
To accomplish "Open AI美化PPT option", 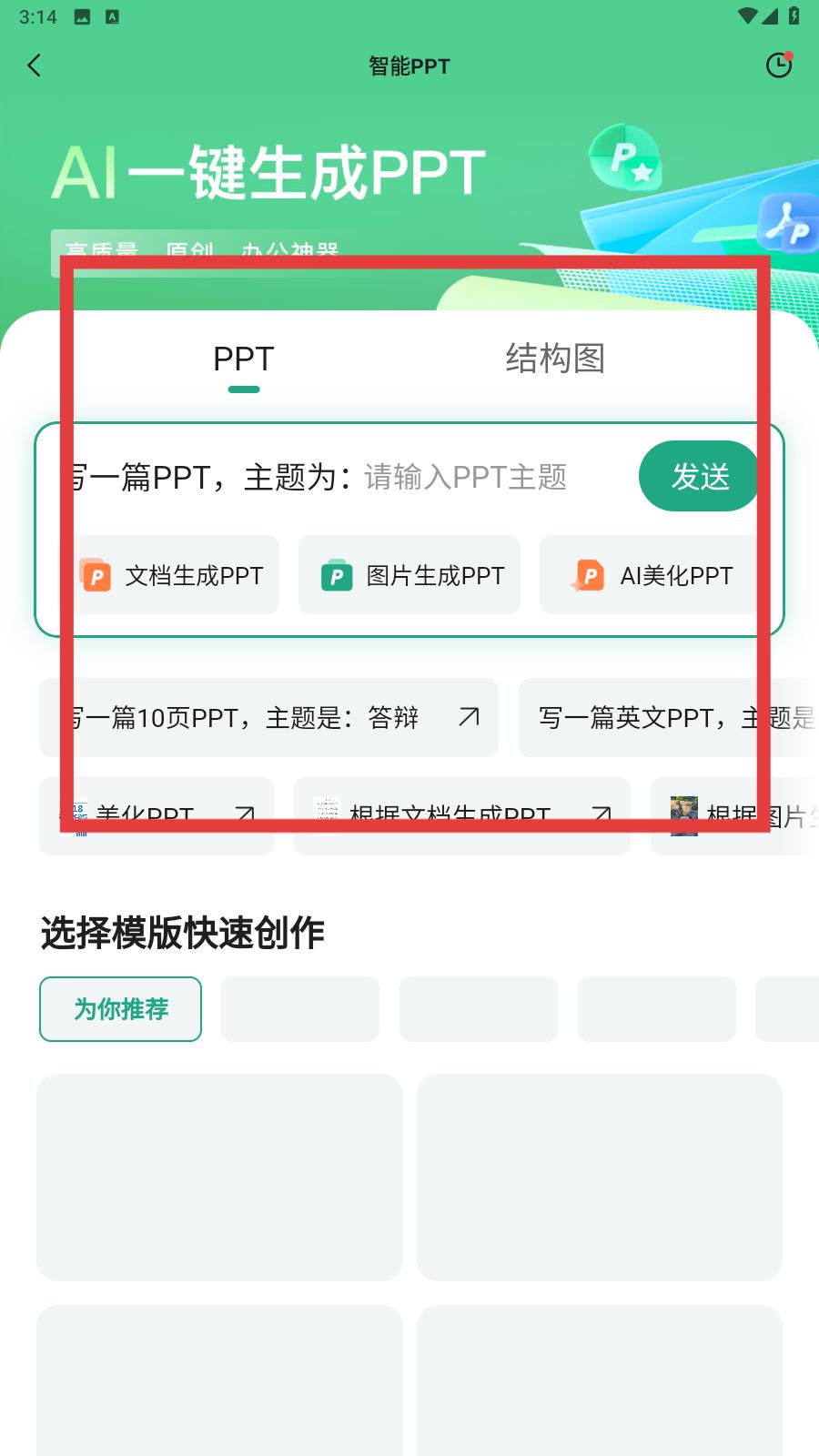I will pos(651,575).
